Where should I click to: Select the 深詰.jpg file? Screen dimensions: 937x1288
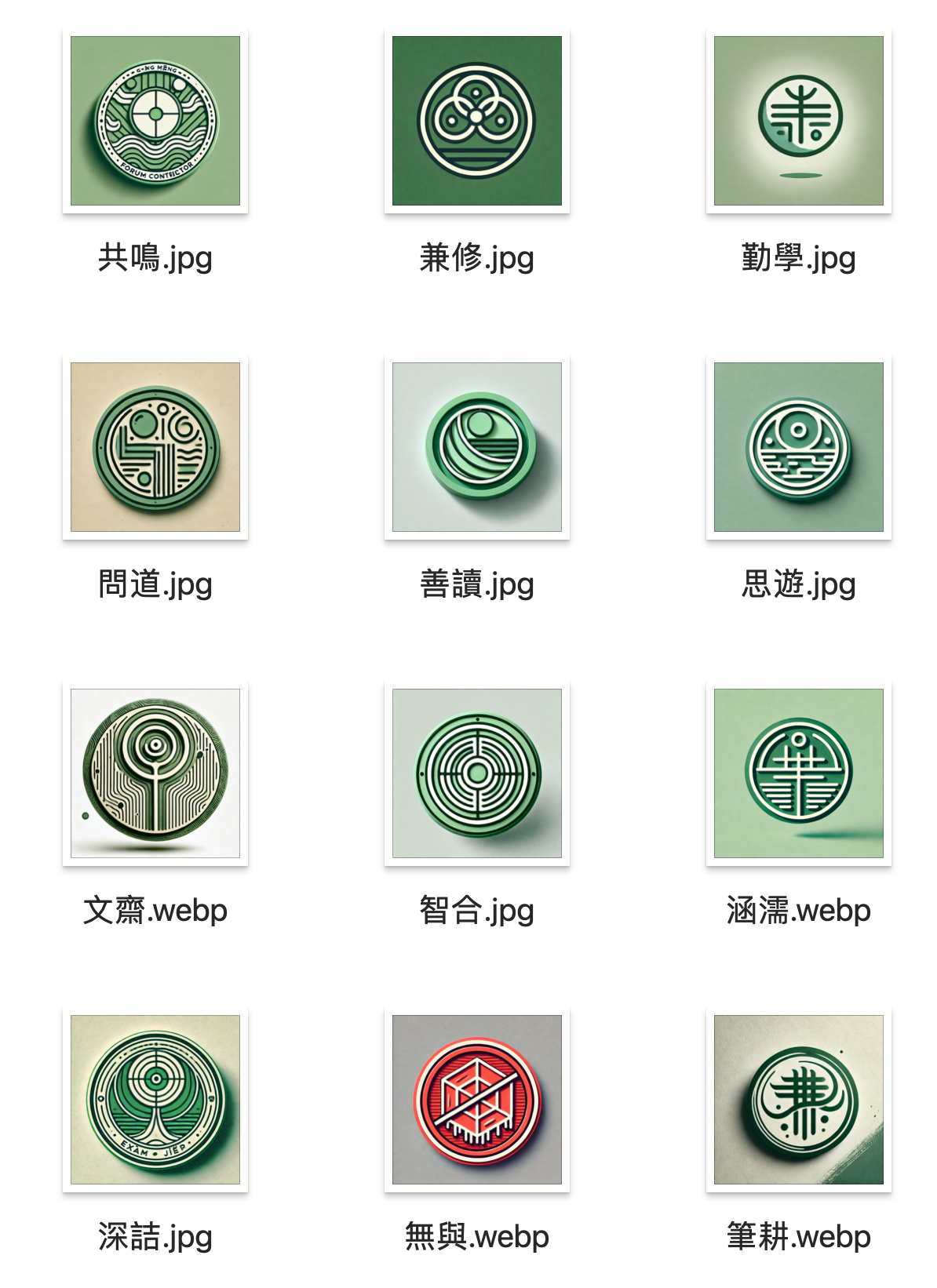[155, 1100]
